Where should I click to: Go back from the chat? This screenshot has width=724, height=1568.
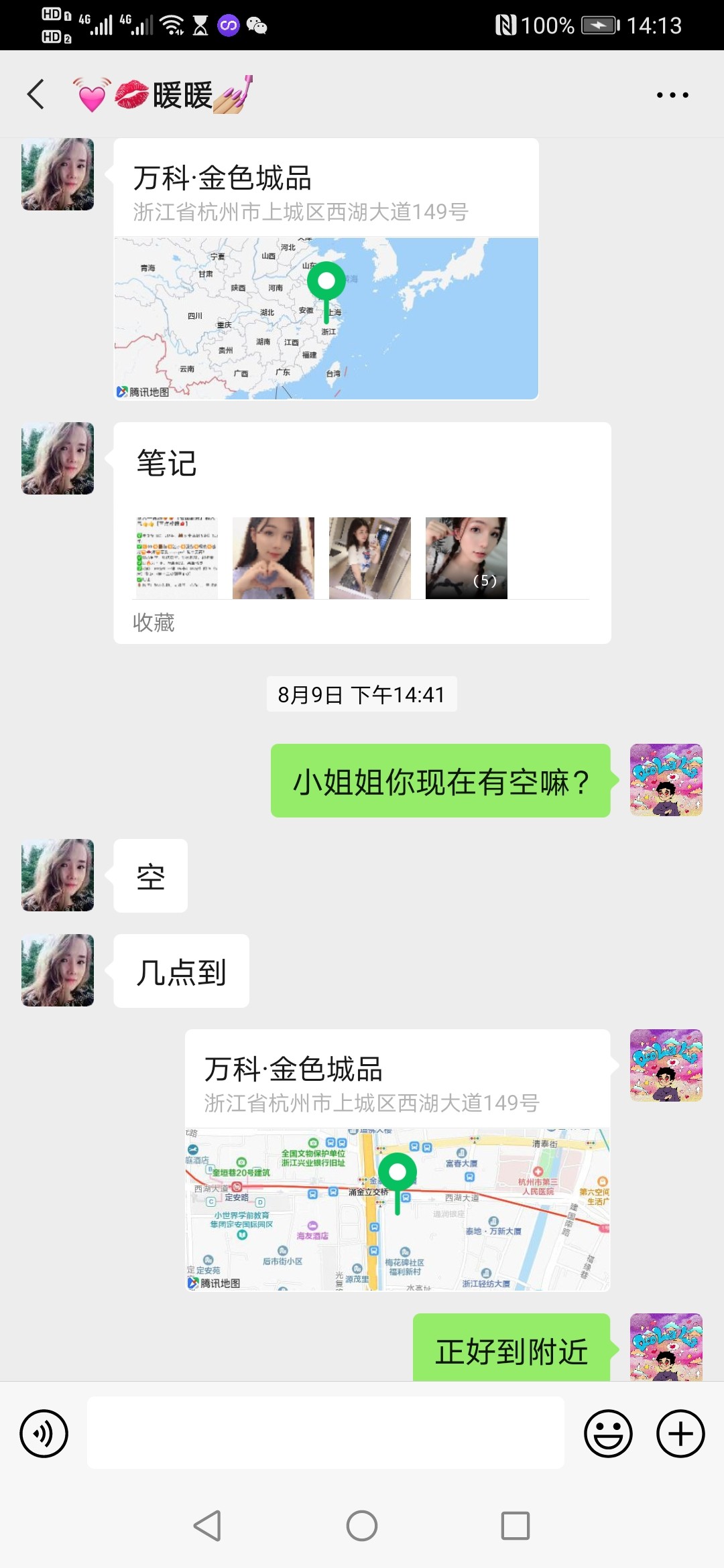coord(36,94)
